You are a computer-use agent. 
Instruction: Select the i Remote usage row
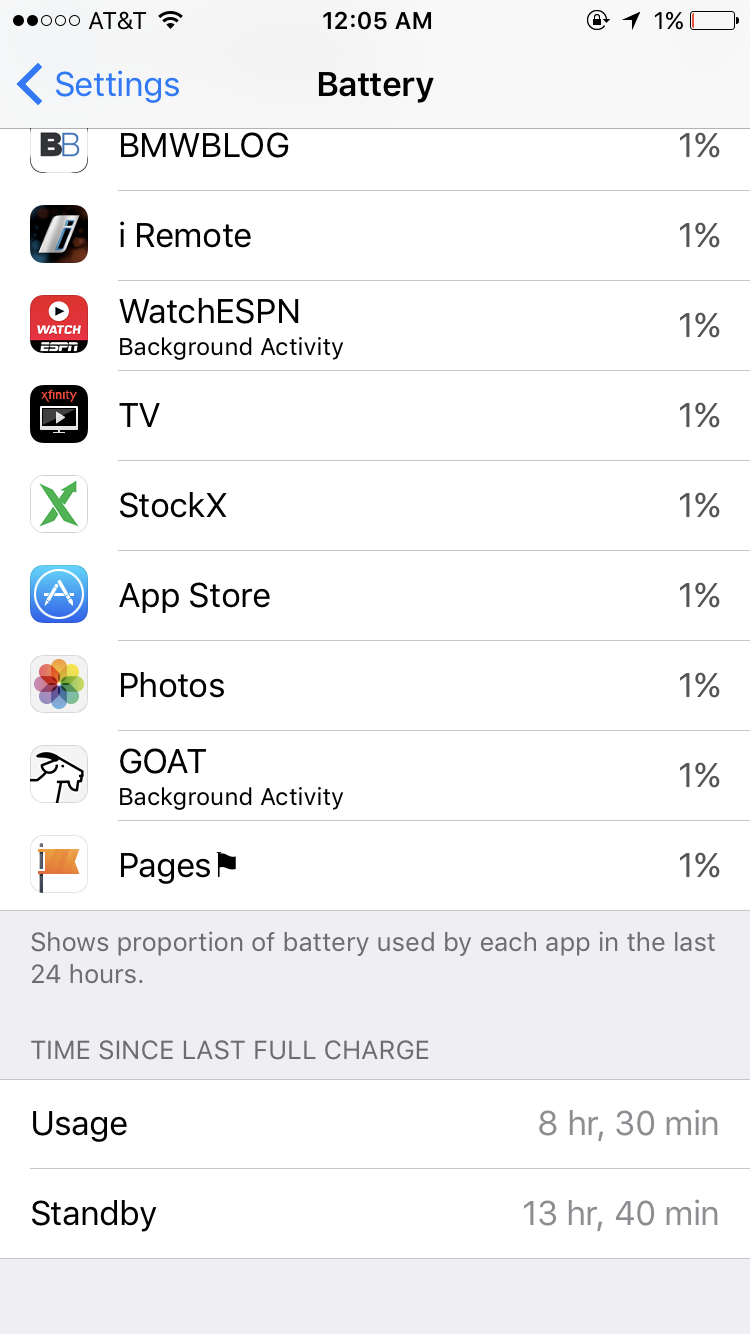375,236
